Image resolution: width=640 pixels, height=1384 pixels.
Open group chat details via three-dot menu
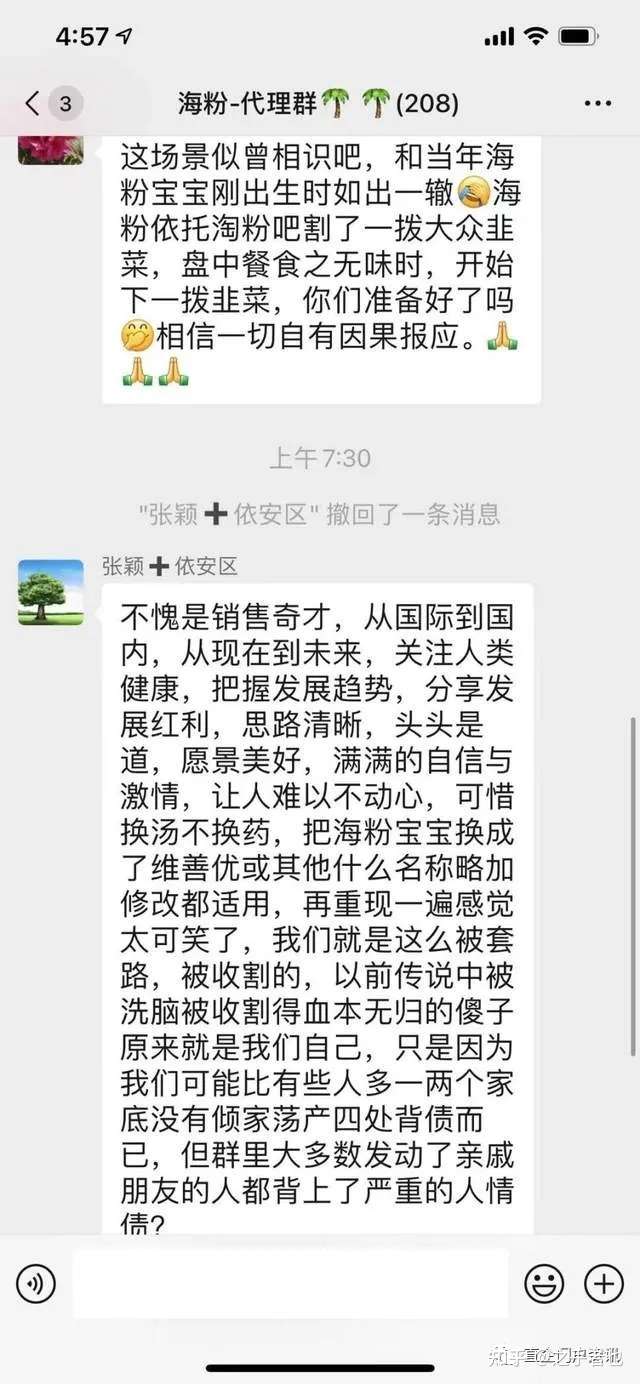click(597, 103)
